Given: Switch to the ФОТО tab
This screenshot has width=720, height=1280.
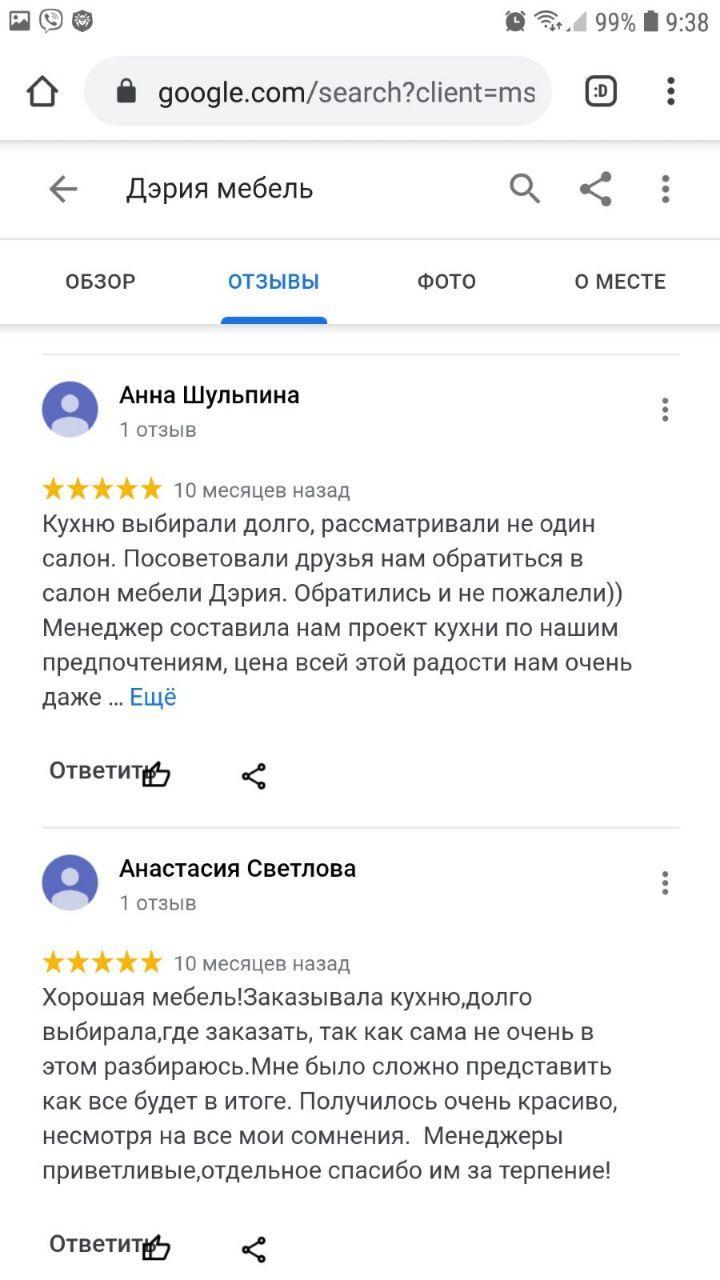Looking at the screenshot, I should [446, 282].
